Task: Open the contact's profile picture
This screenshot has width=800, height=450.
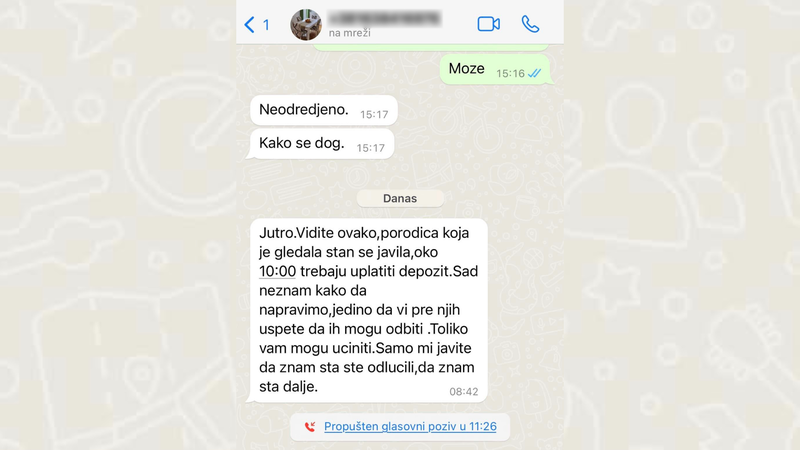Action: click(305, 24)
